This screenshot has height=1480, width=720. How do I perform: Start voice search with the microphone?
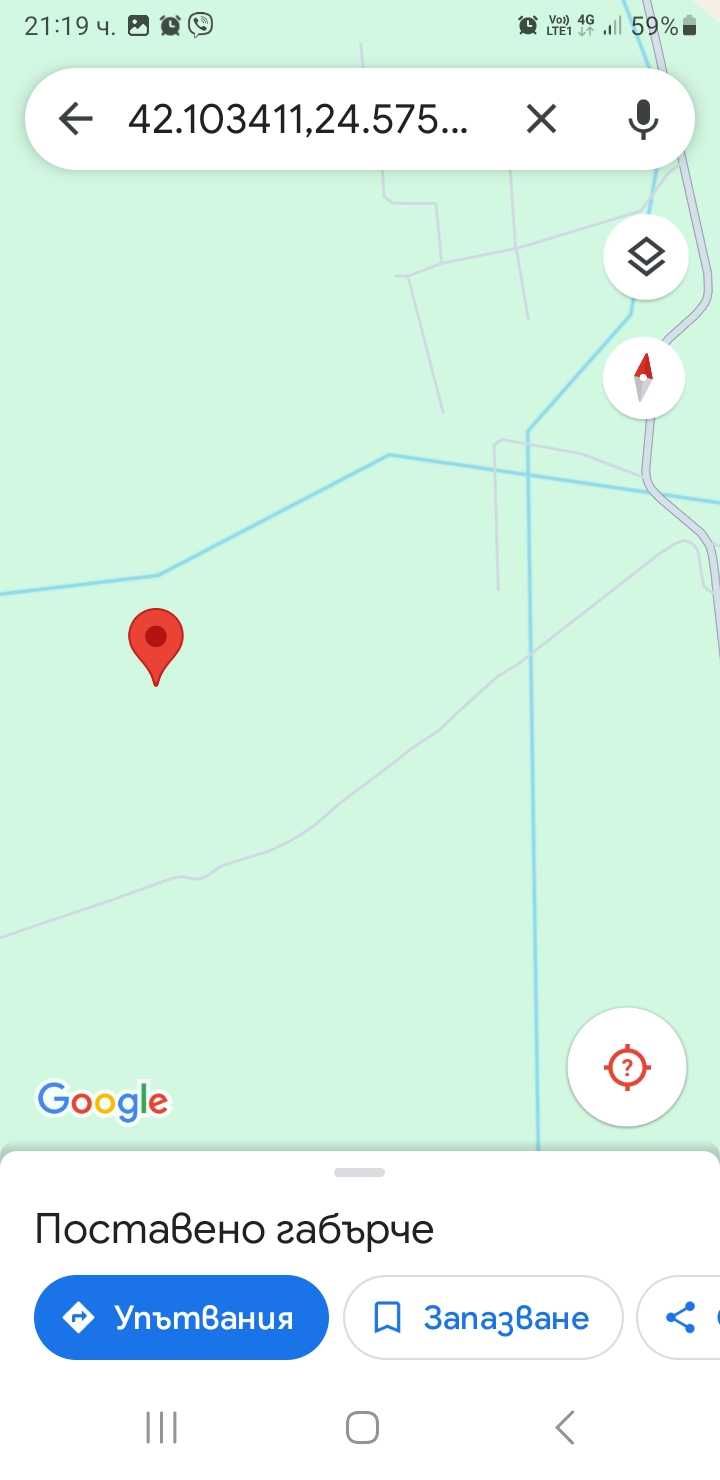(x=643, y=120)
